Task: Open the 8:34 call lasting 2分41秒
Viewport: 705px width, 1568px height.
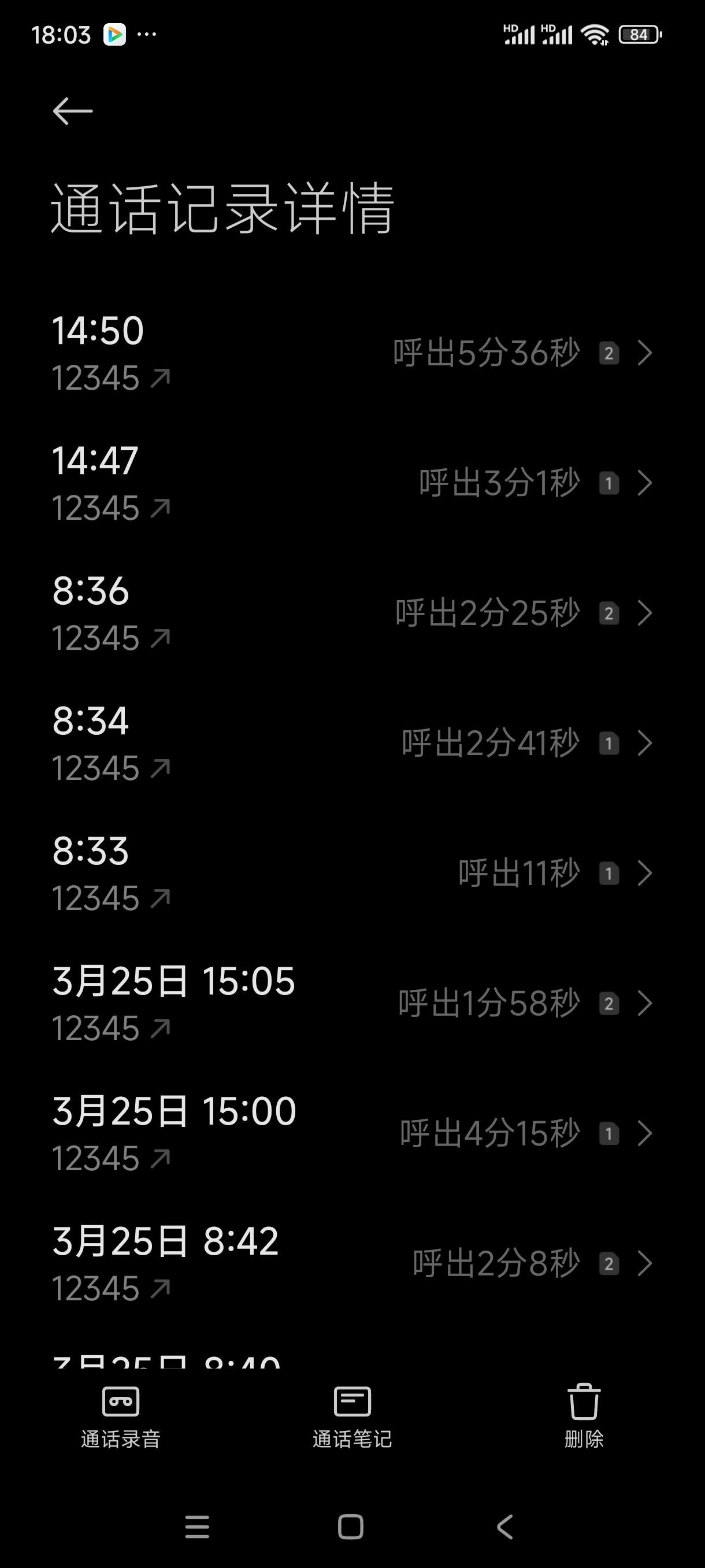Action: click(x=352, y=743)
